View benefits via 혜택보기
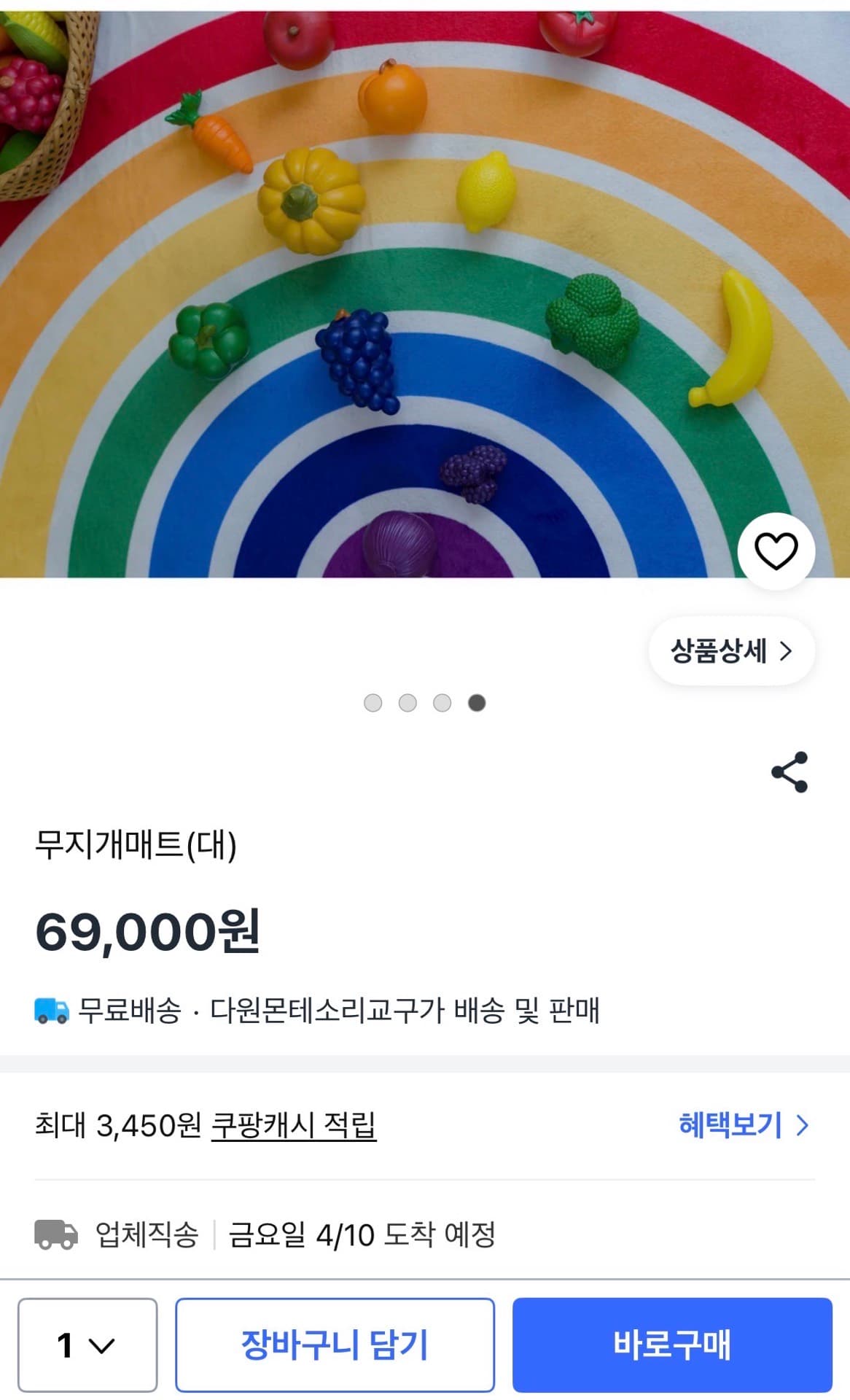Viewport: 850px width, 1400px height. coord(743,1125)
